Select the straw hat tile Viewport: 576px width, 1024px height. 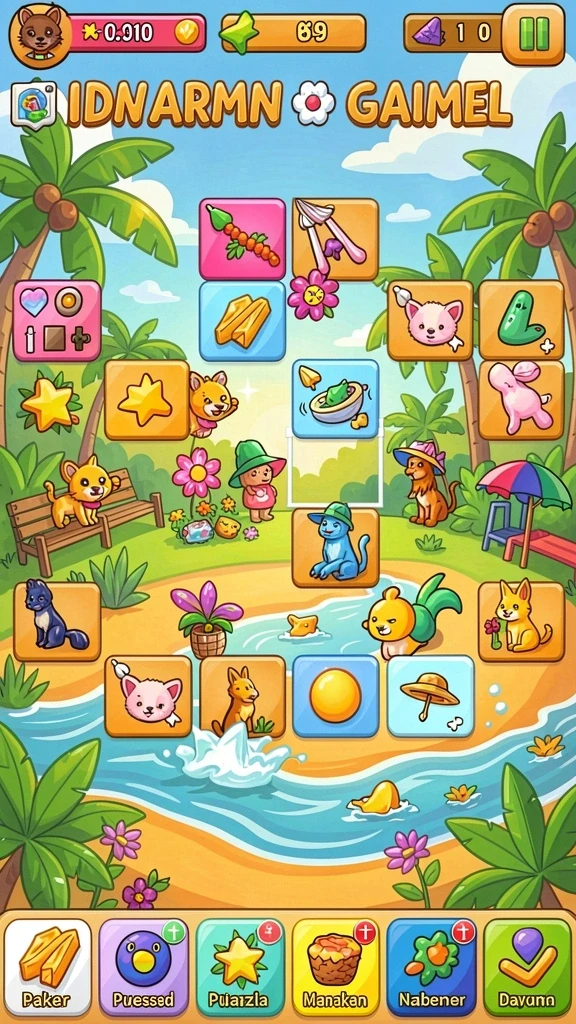point(430,696)
